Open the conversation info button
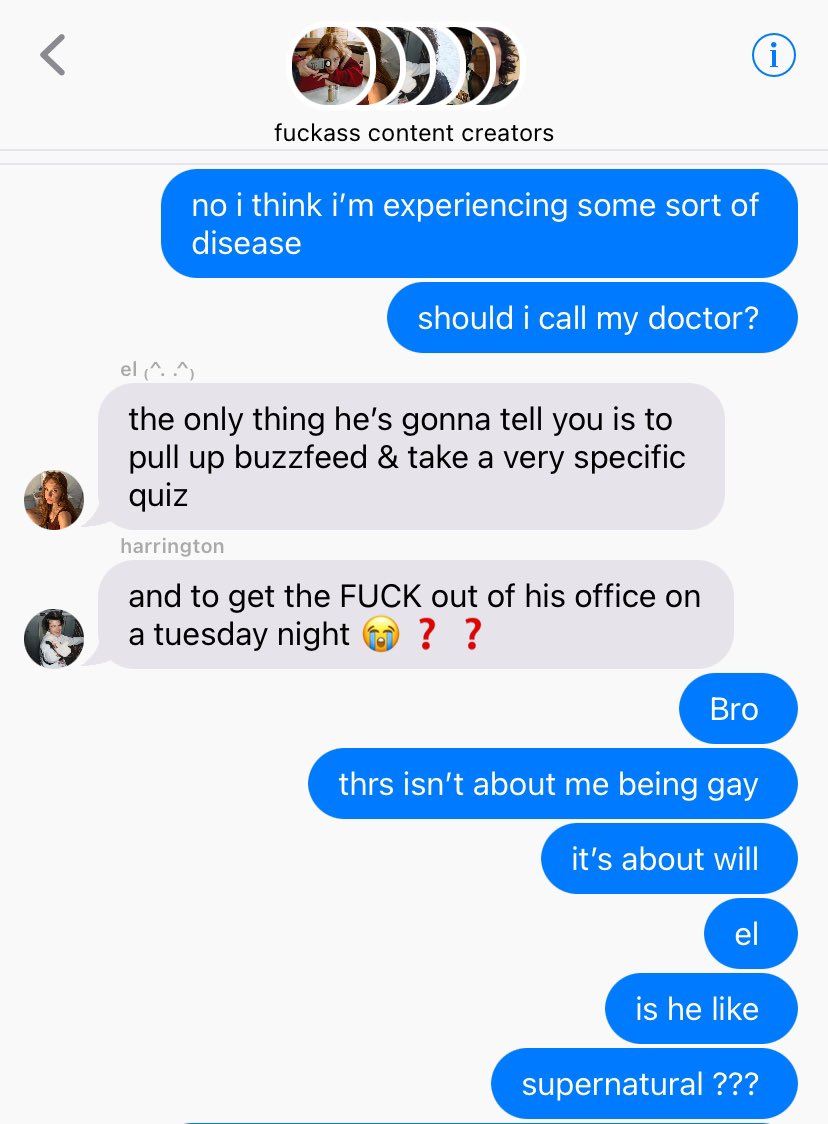828x1124 pixels. pos(773,56)
